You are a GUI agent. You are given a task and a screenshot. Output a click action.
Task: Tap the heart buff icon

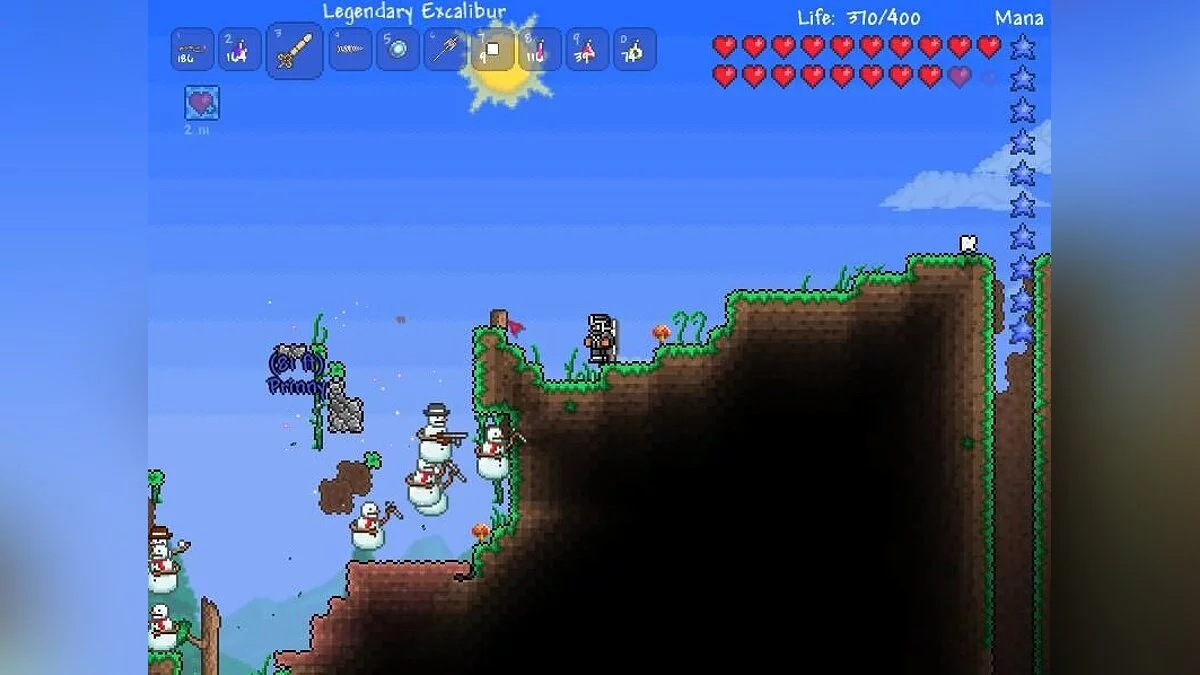[202, 103]
